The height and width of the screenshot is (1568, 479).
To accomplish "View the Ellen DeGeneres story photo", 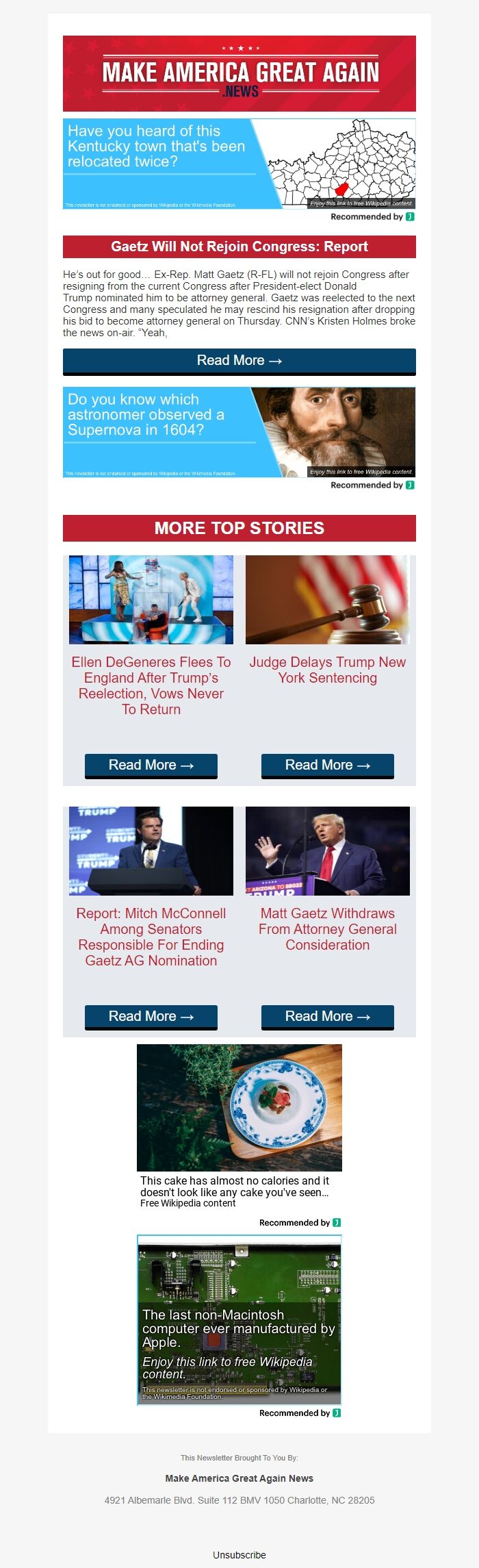I will [151, 600].
